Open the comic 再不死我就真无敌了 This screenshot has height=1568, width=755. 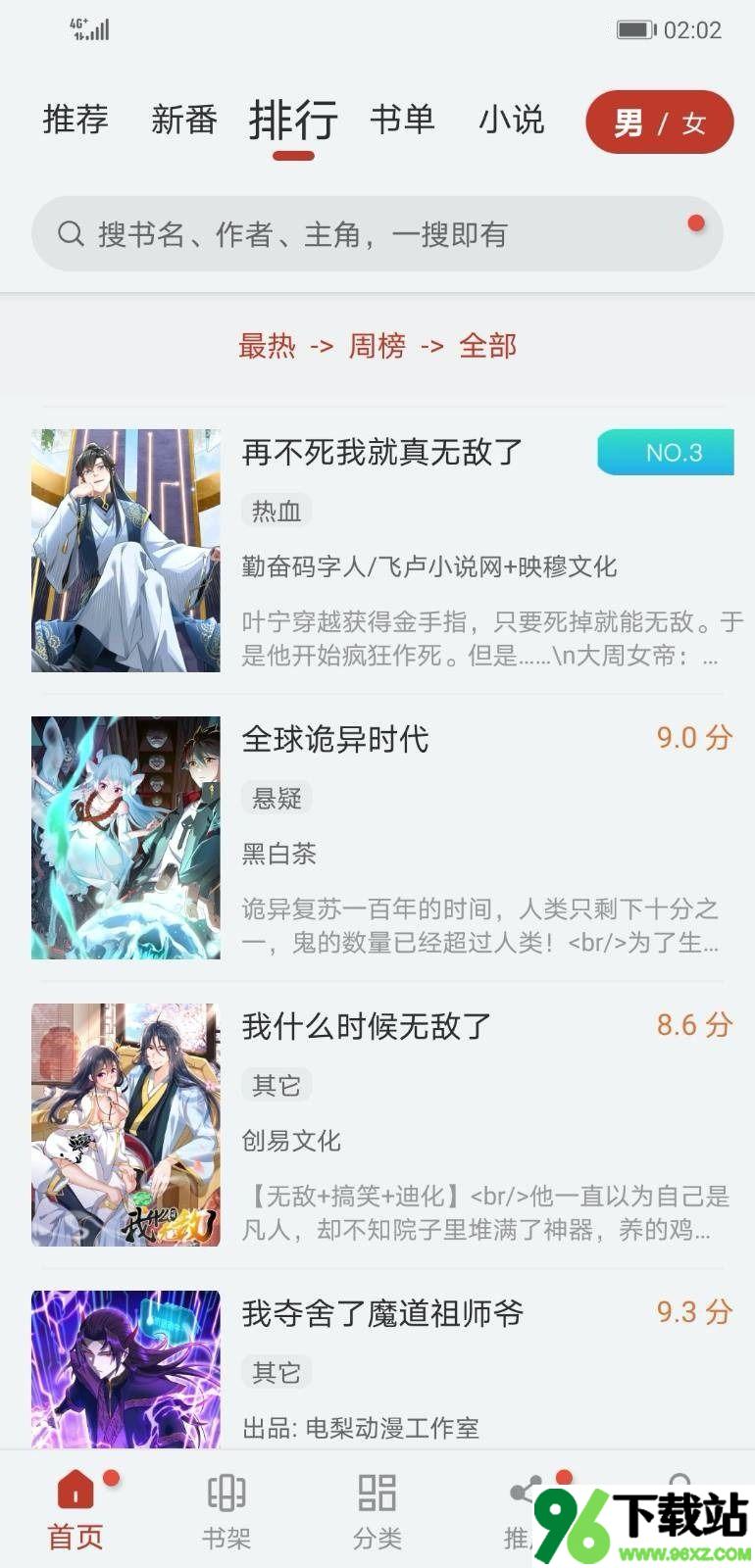point(382,453)
